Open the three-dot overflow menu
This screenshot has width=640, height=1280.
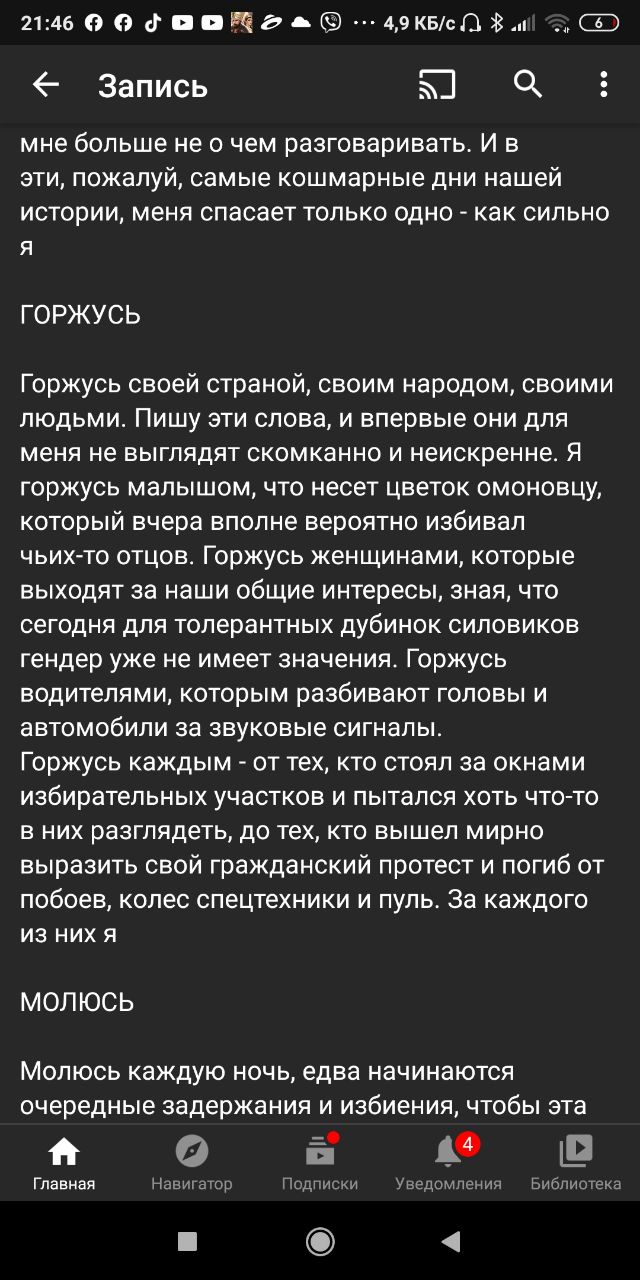point(603,85)
